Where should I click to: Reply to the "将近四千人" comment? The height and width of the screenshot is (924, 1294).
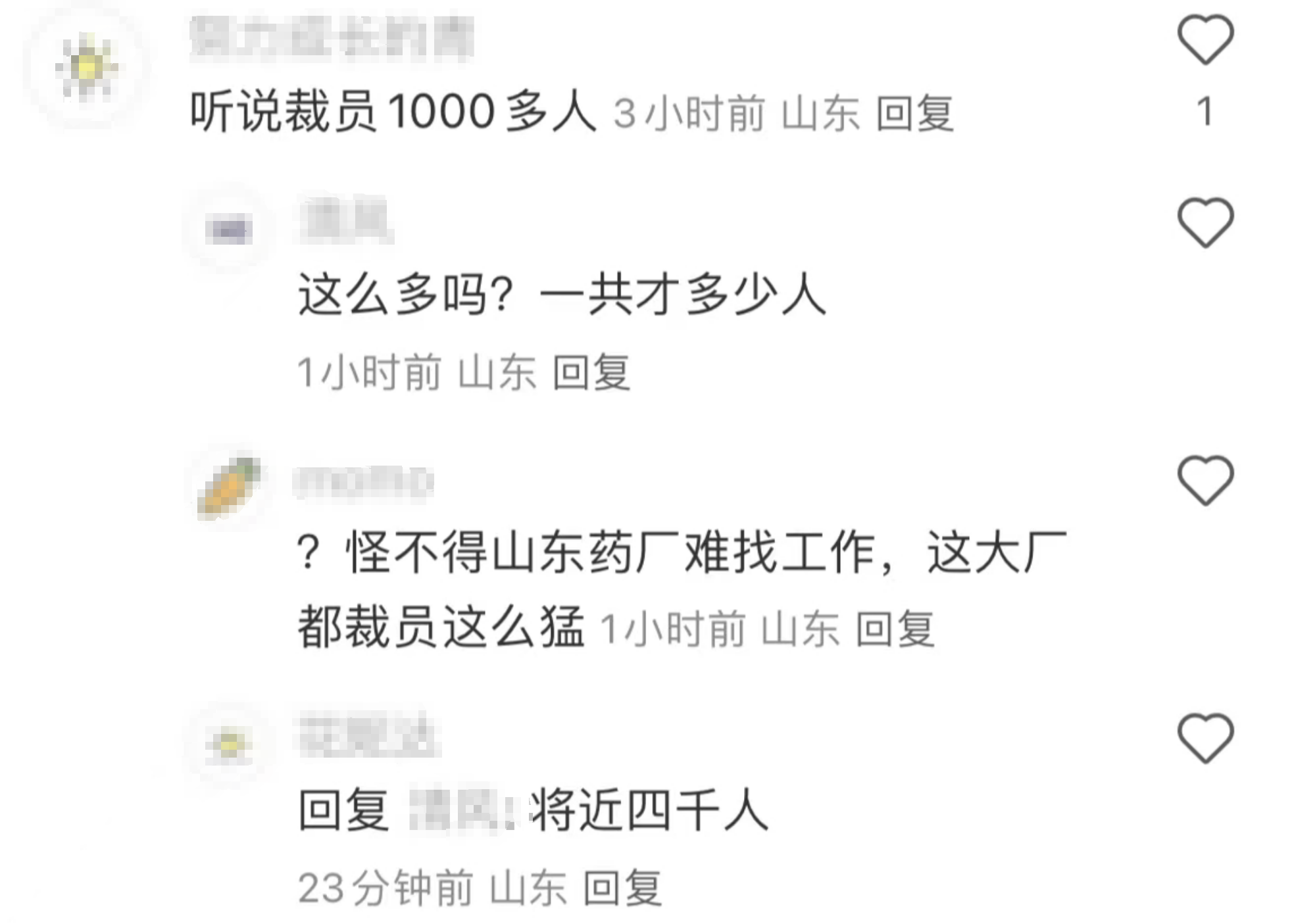pos(622,888)
